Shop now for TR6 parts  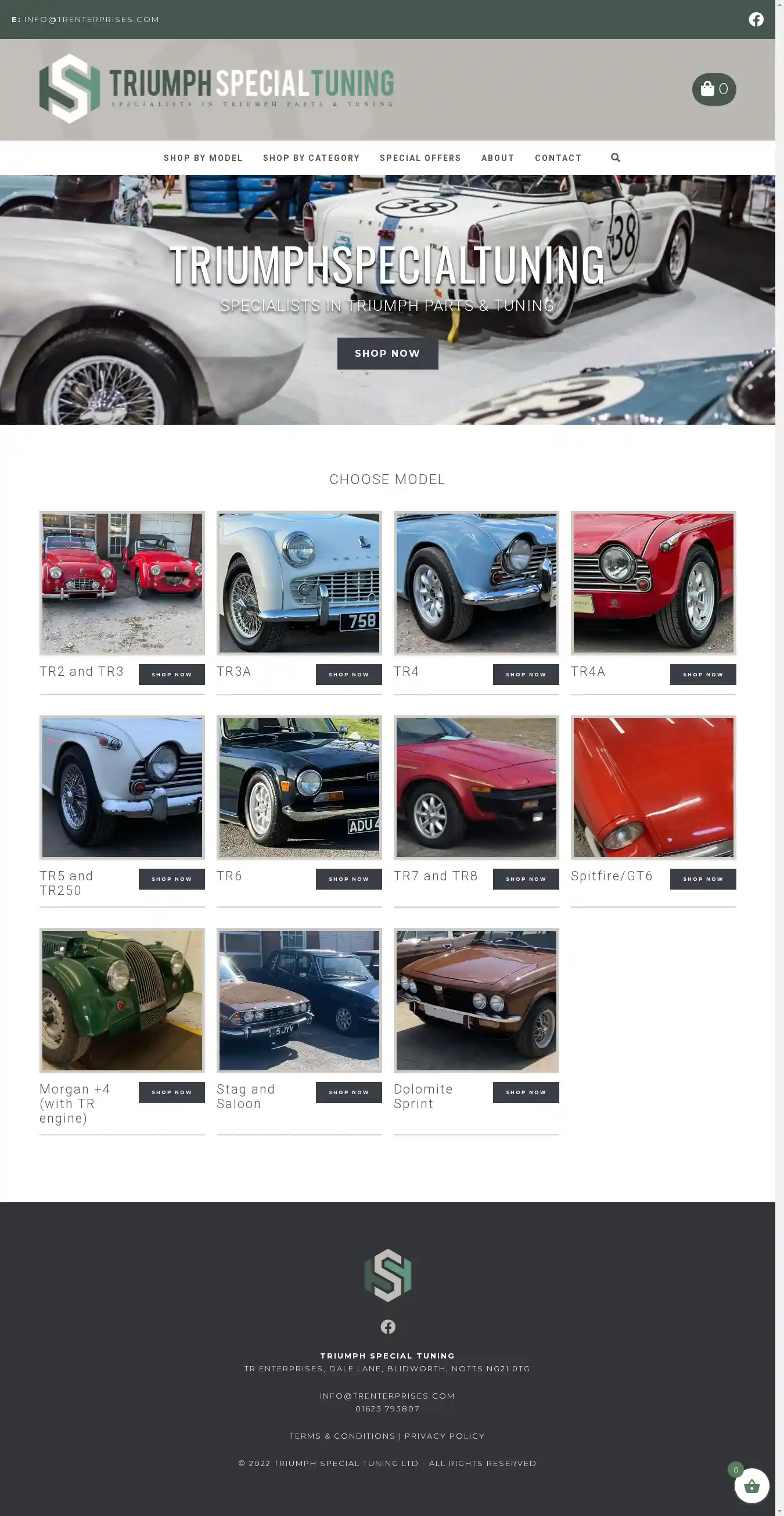coord(348,879)
